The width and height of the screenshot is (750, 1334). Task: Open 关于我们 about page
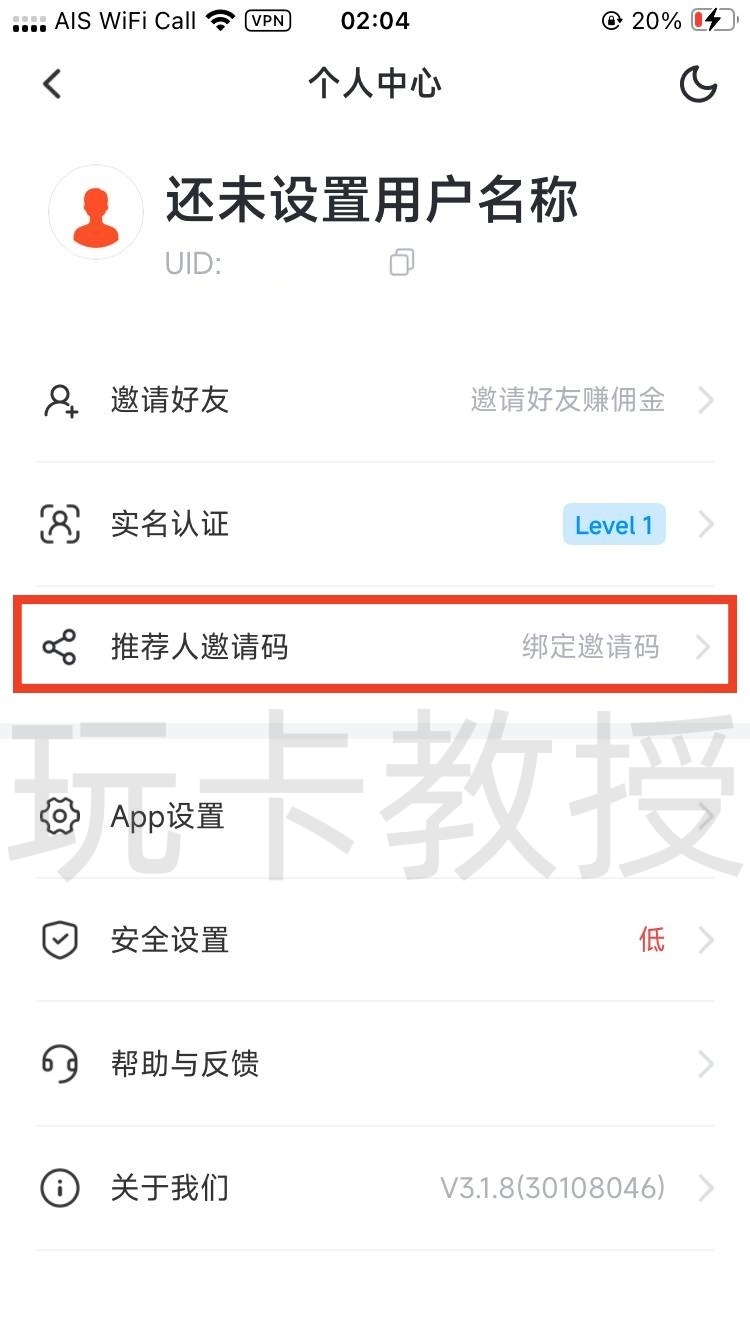pyautogui.click(x=375, y=1188)
